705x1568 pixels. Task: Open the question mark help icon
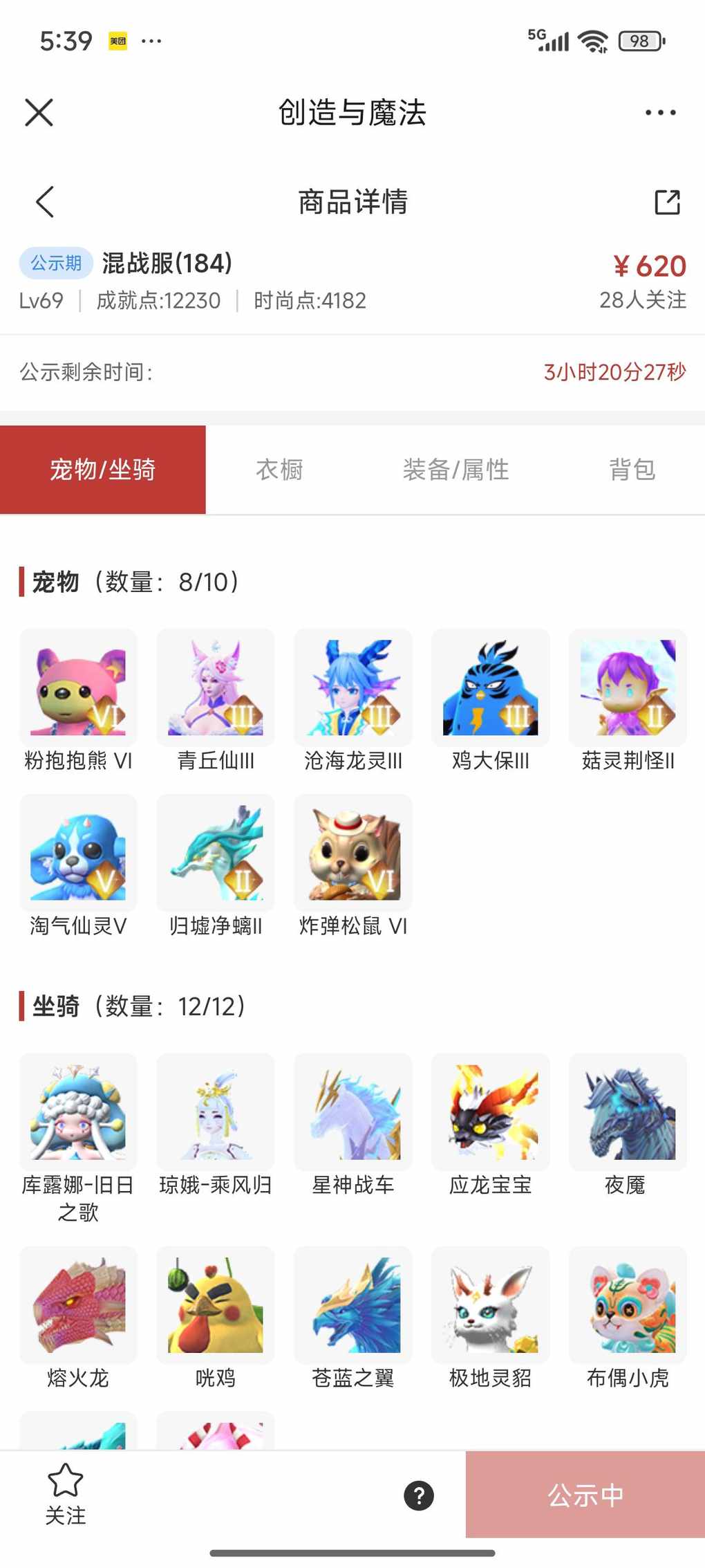[419, 1495]
